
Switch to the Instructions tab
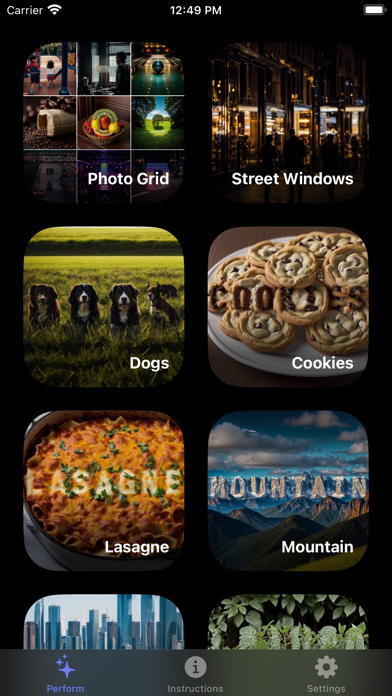(195, 673)
